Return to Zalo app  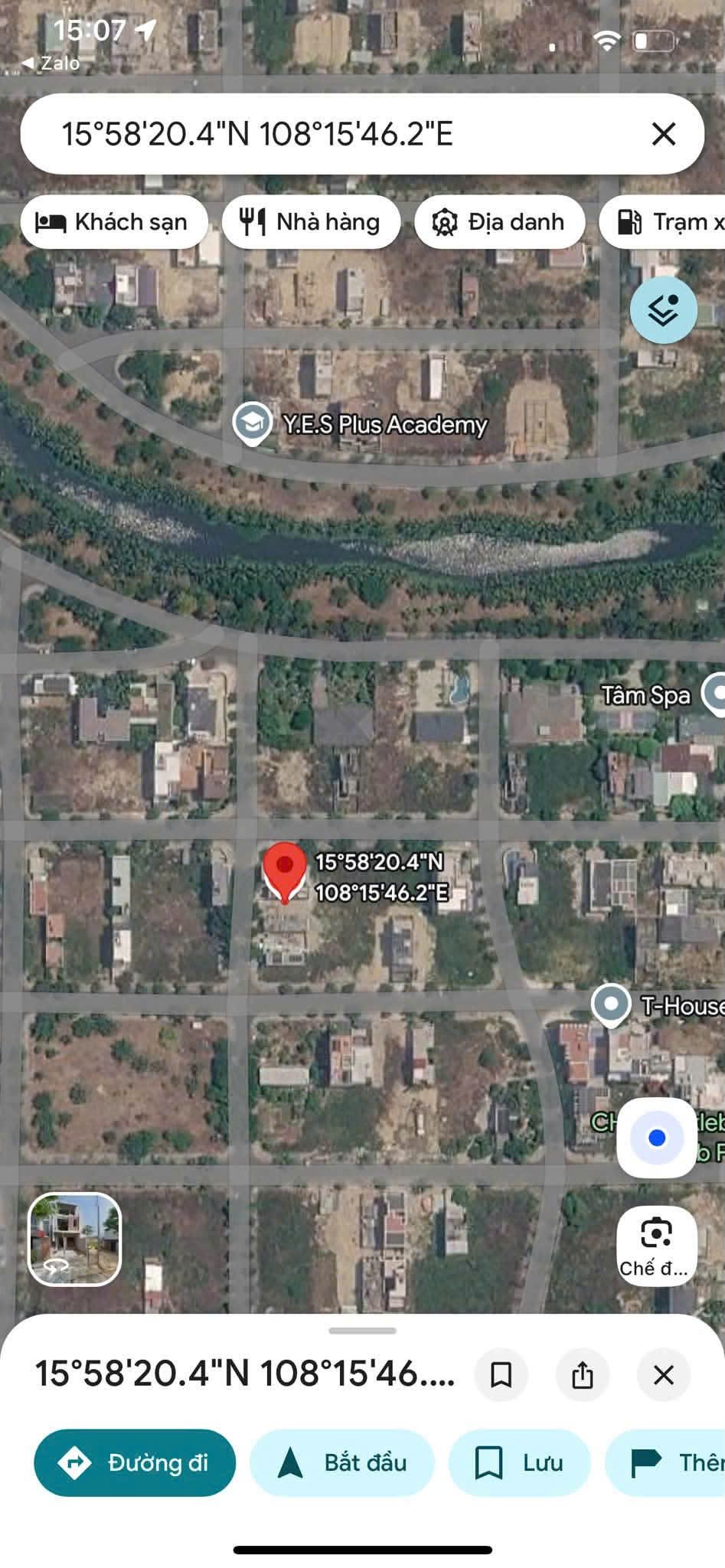(51, 64)
